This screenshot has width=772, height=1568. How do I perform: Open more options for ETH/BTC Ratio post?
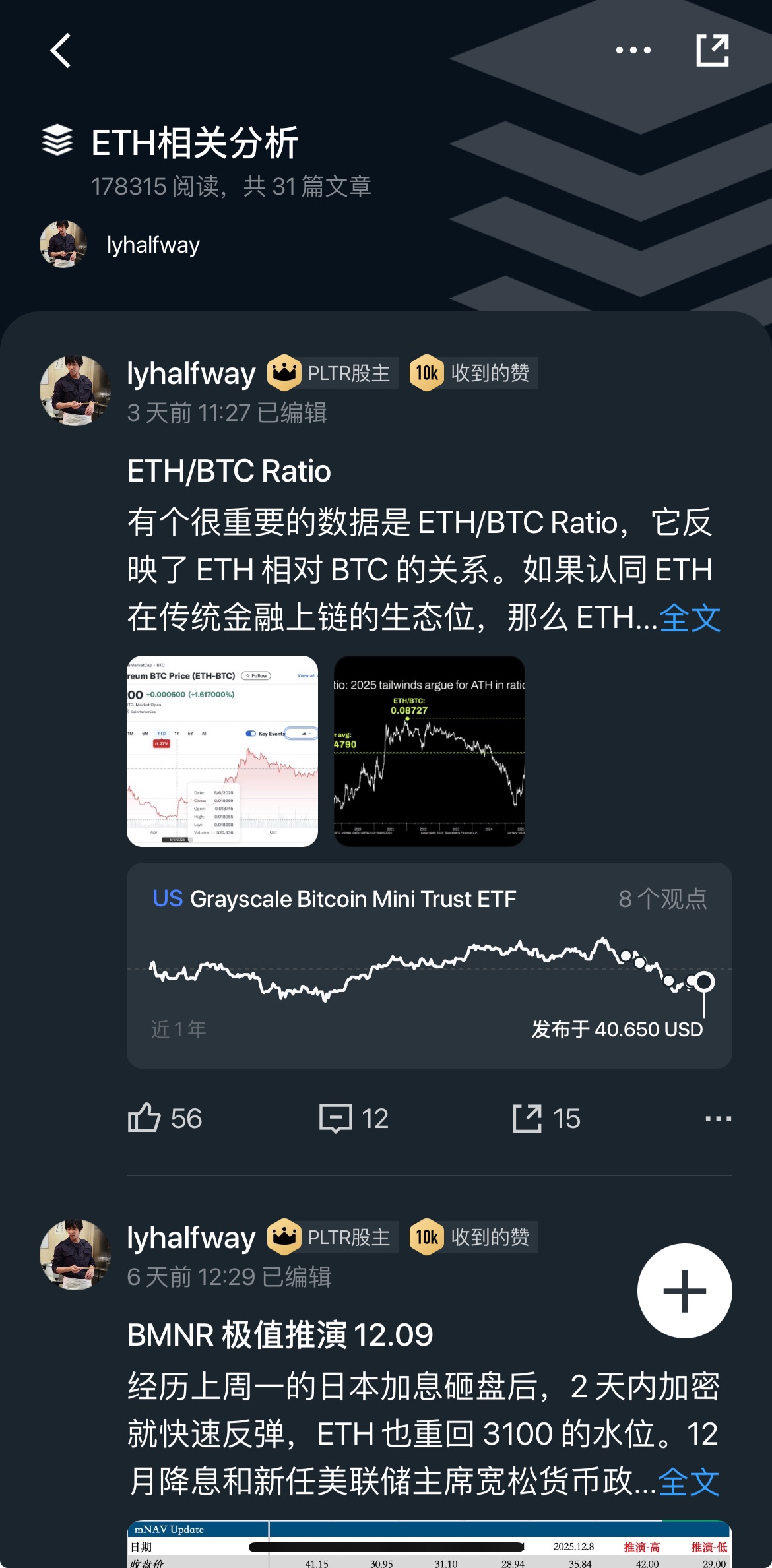pos(718,1118)
